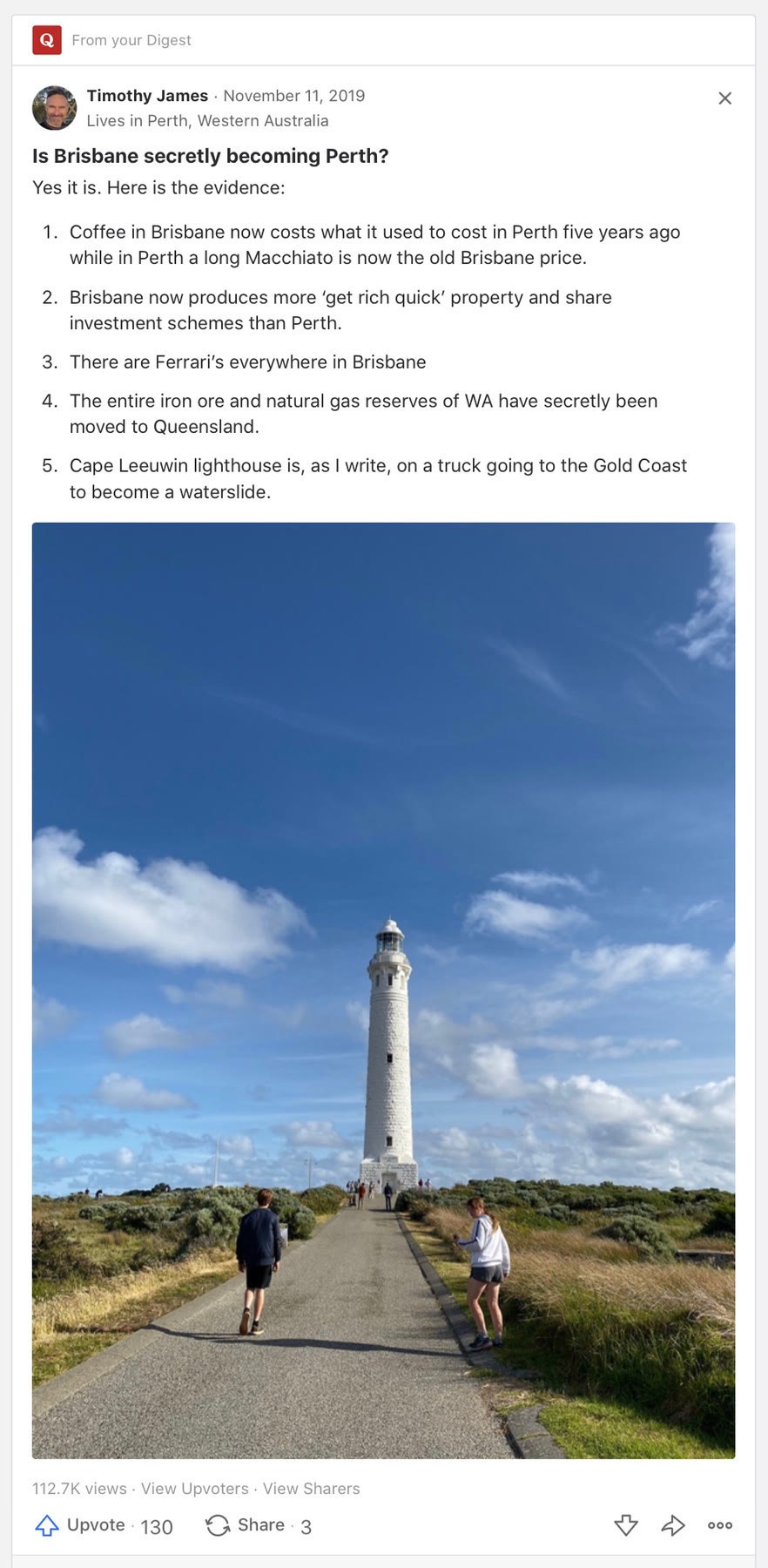
Task: Downvote this answer
Action: [x=626, y=1525]
